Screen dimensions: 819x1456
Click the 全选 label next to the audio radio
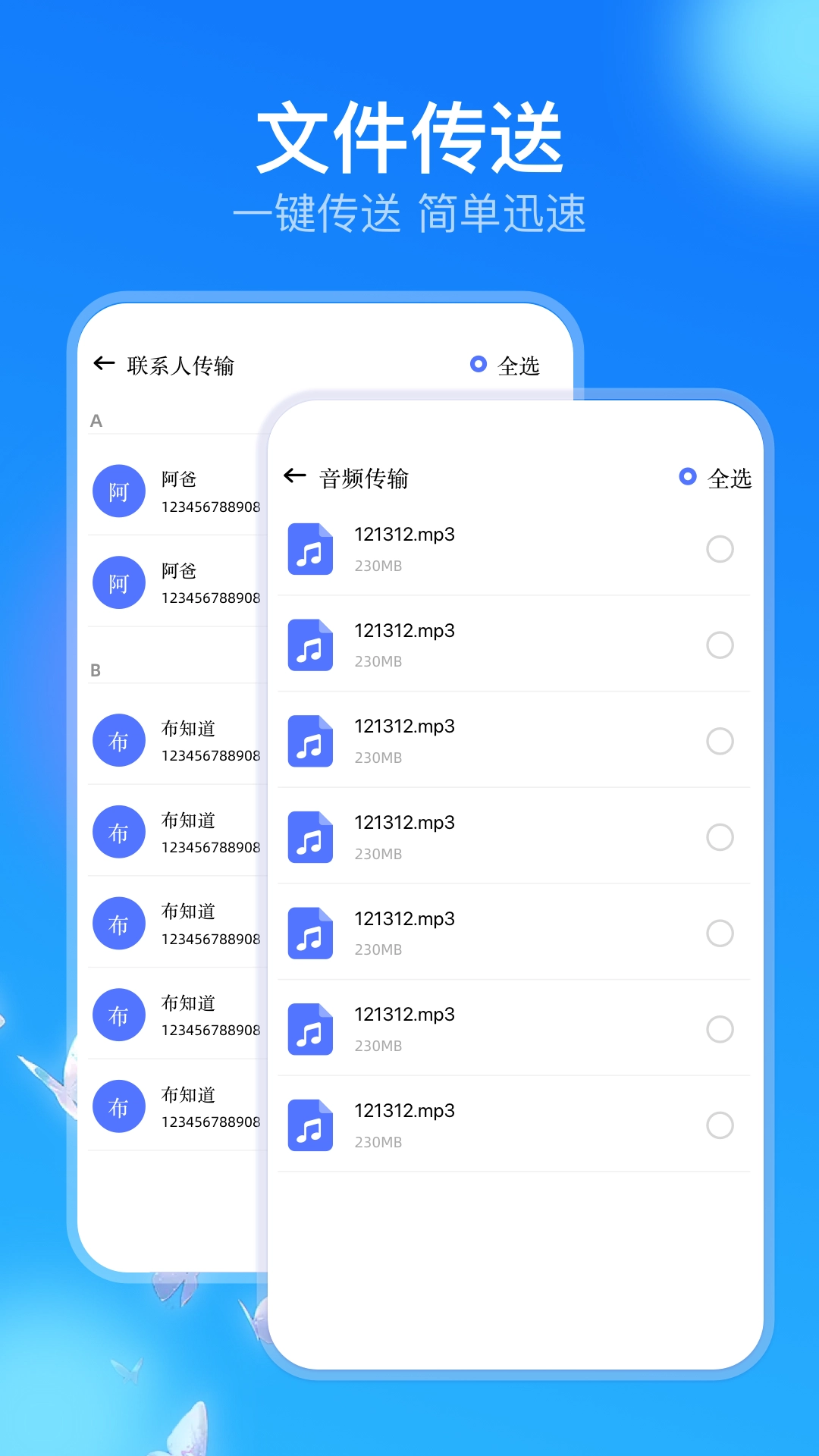[x=730, y=476]
